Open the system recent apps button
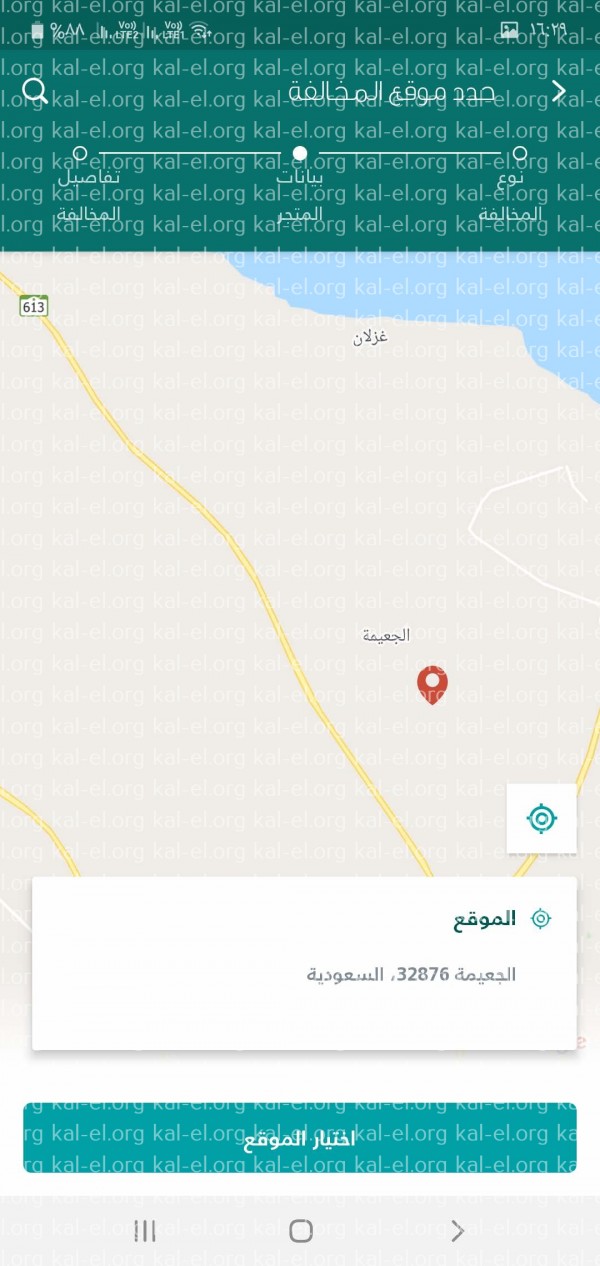Image resolution: width=600 pixels, height=1266 pixels. click(145, 1231)
